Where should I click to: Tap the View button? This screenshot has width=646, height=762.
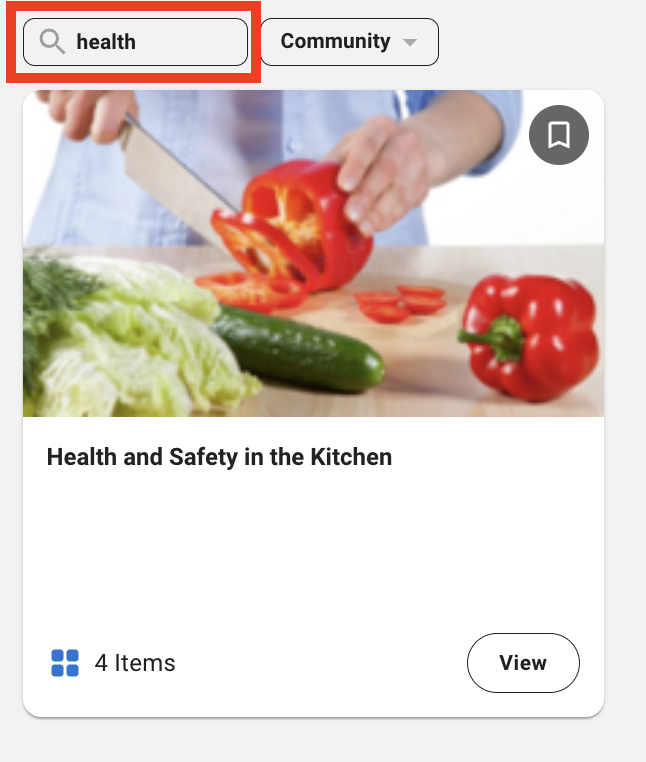(x=523, y=662)
